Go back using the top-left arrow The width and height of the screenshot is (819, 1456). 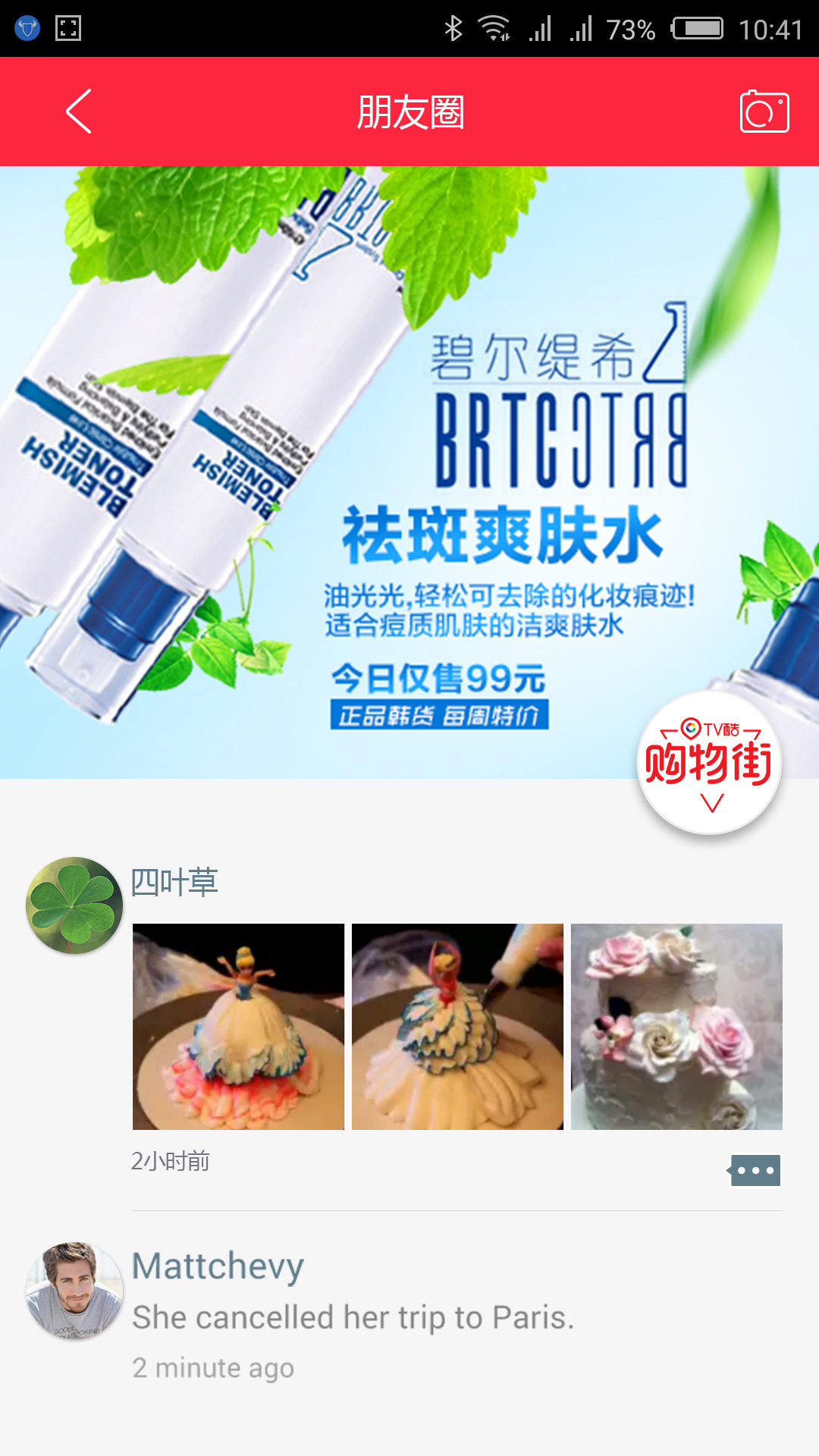79,111
